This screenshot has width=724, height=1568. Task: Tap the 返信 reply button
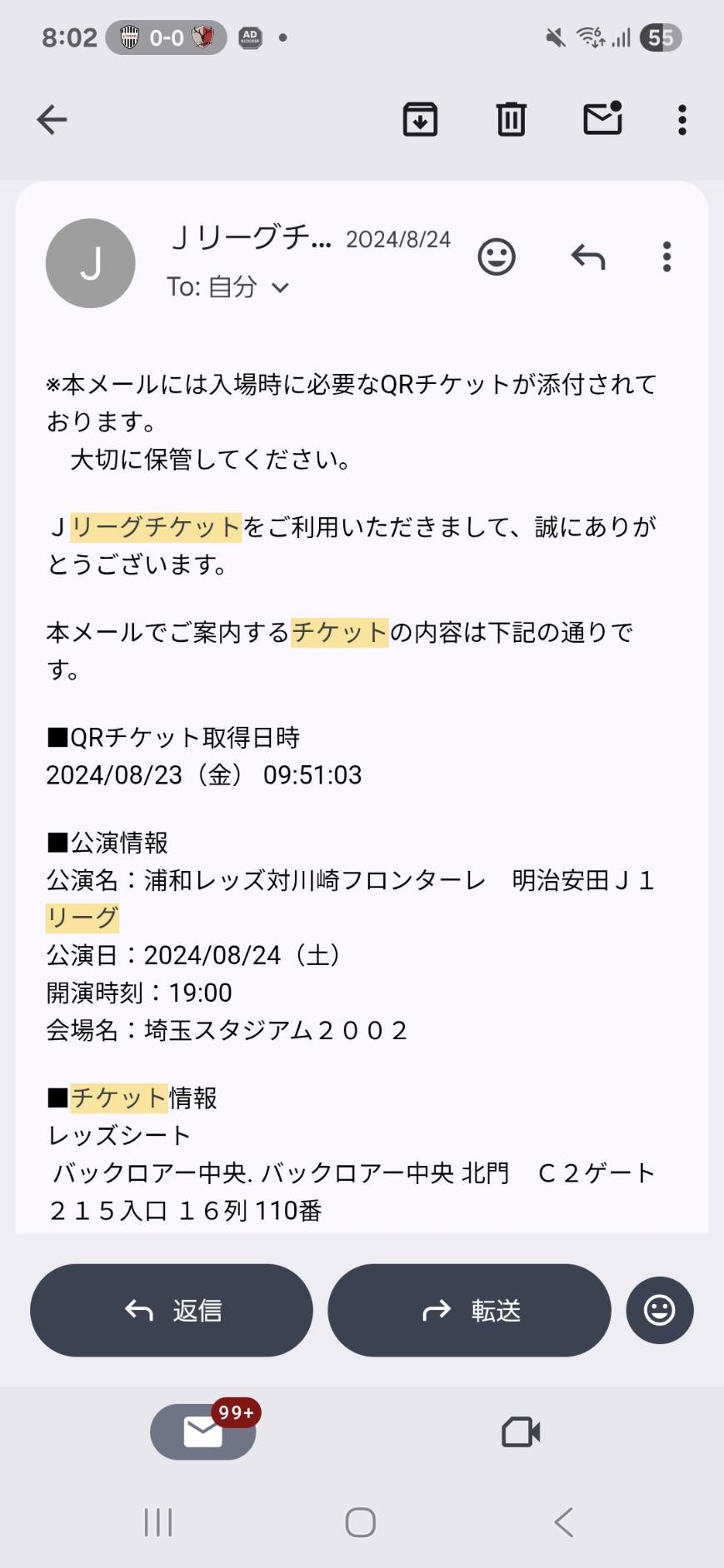coord(172,1311)
